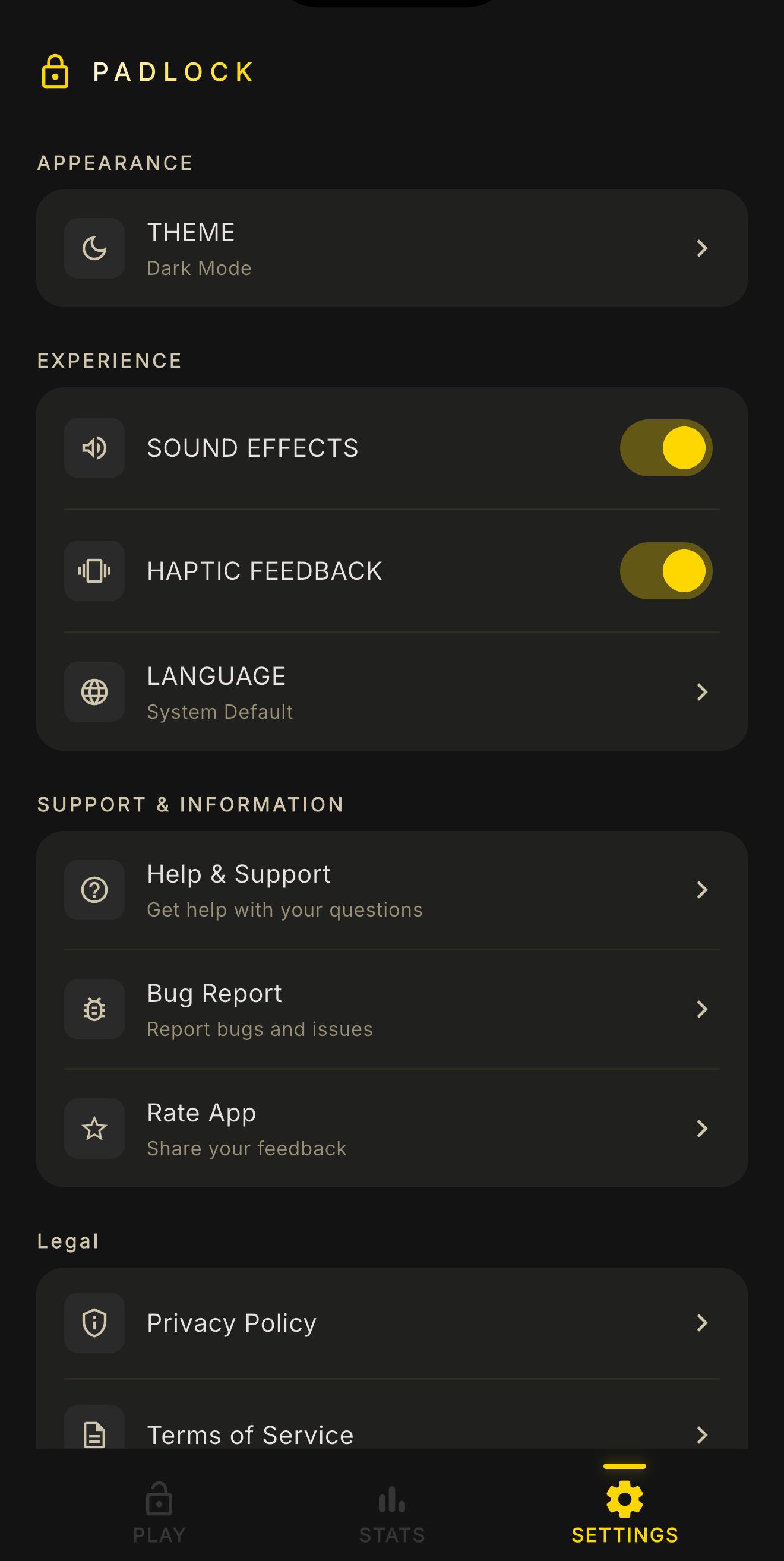Click the document Terms of Service icon
Viewport: 784px width, 1561px height.
(x=94, y=1435)
